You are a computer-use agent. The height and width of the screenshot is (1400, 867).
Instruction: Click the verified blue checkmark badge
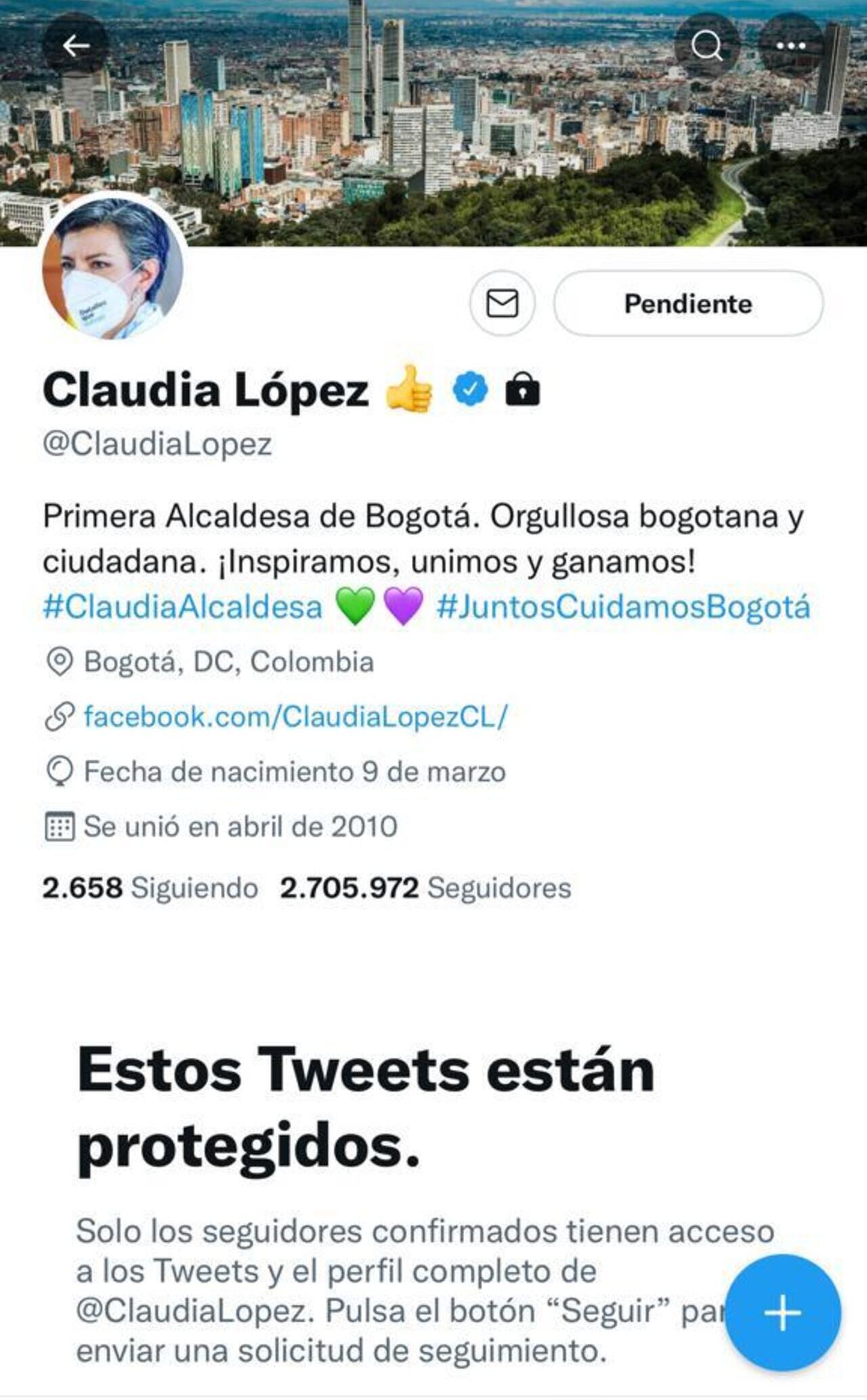pyautogui.click(x=470, y=388)
